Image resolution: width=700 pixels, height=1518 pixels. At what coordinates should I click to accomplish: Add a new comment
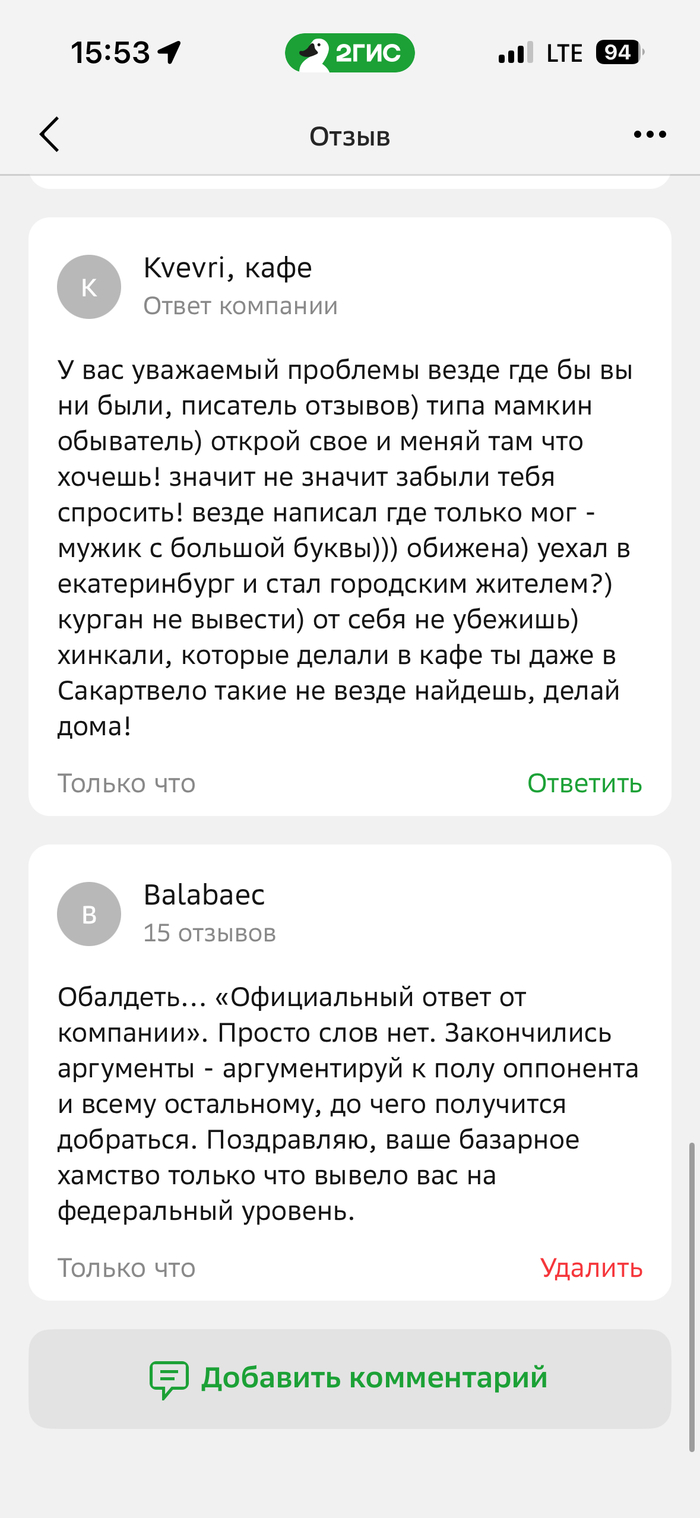point(349,1378)
